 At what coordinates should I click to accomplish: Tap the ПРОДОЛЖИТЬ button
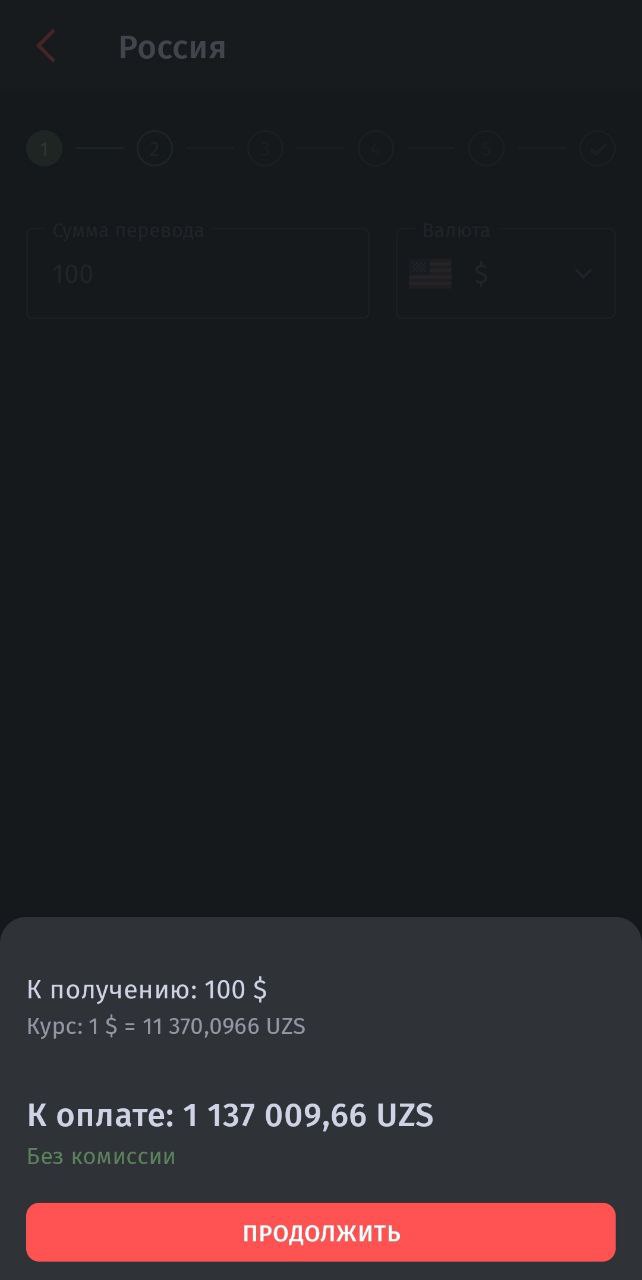tap(320, 1232)
